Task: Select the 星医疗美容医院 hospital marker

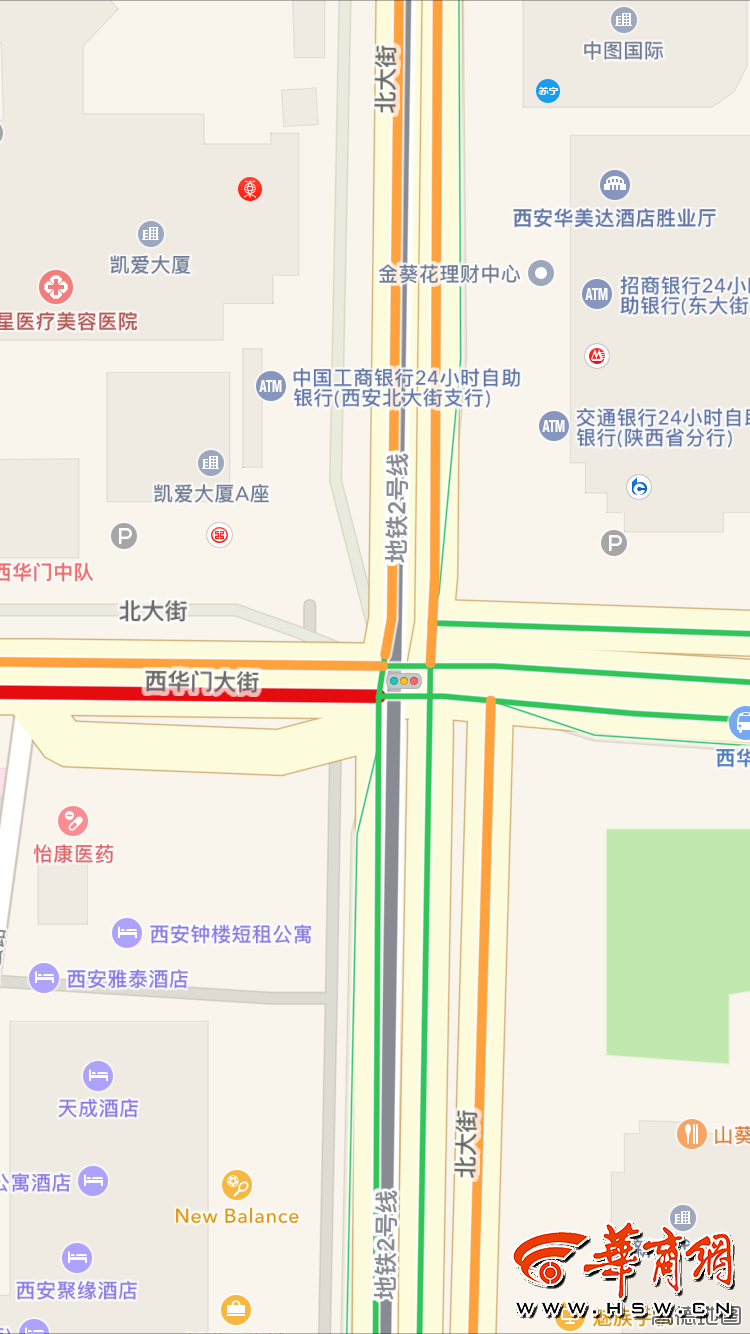Action: click(56, 288)
